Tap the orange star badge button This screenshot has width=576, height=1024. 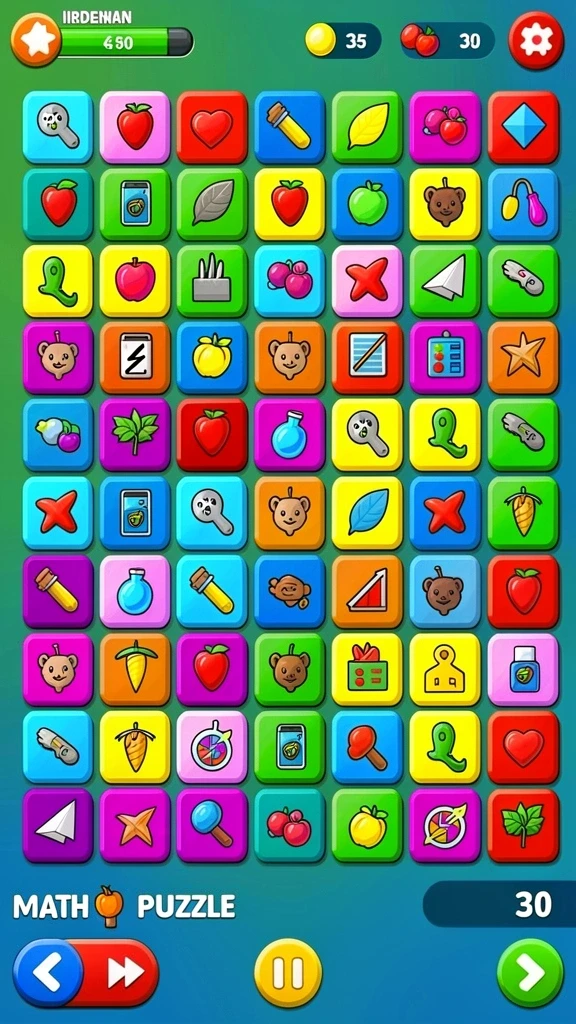tap(36, 40)
